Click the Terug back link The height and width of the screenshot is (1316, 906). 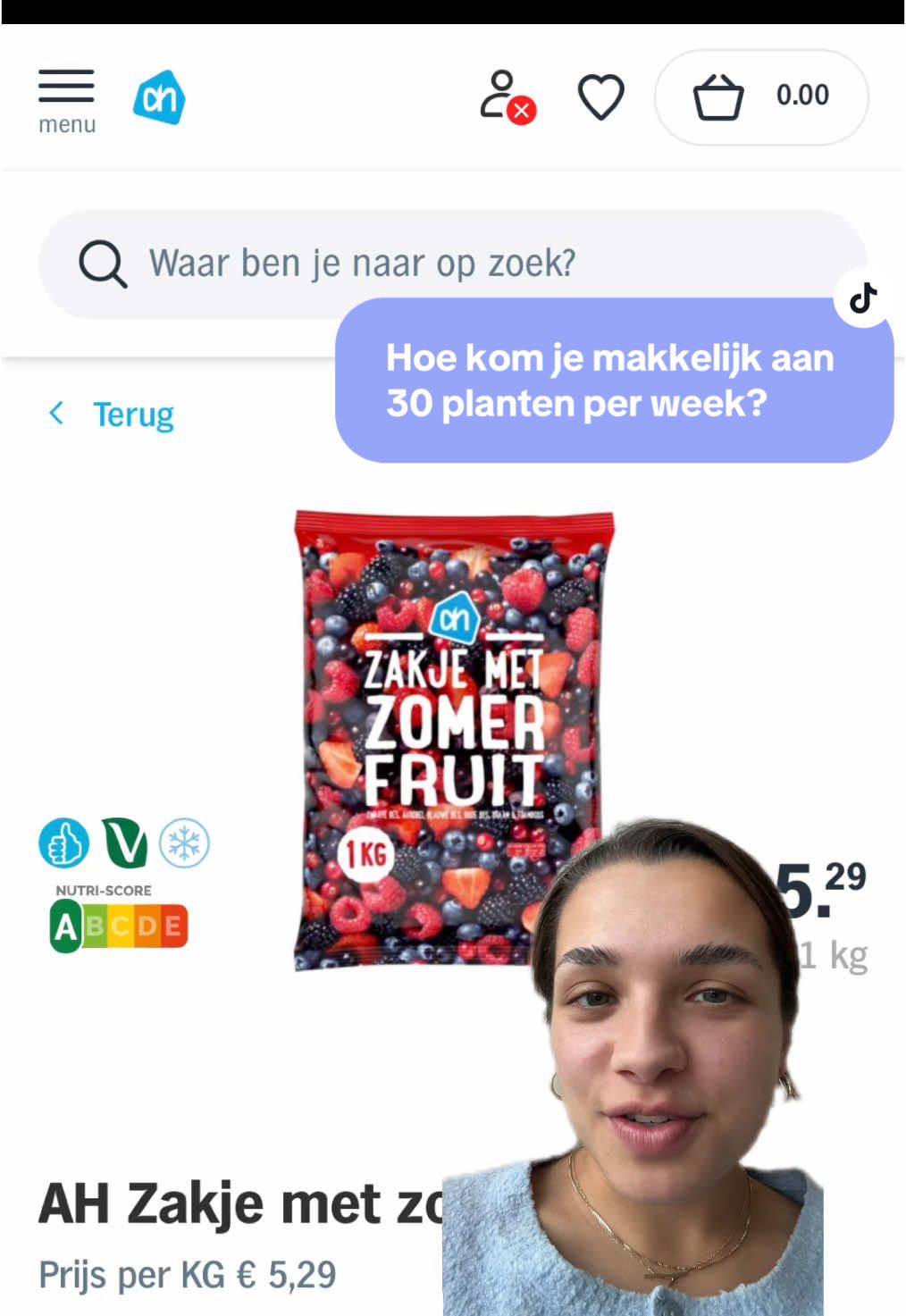(x=134, y=414)
